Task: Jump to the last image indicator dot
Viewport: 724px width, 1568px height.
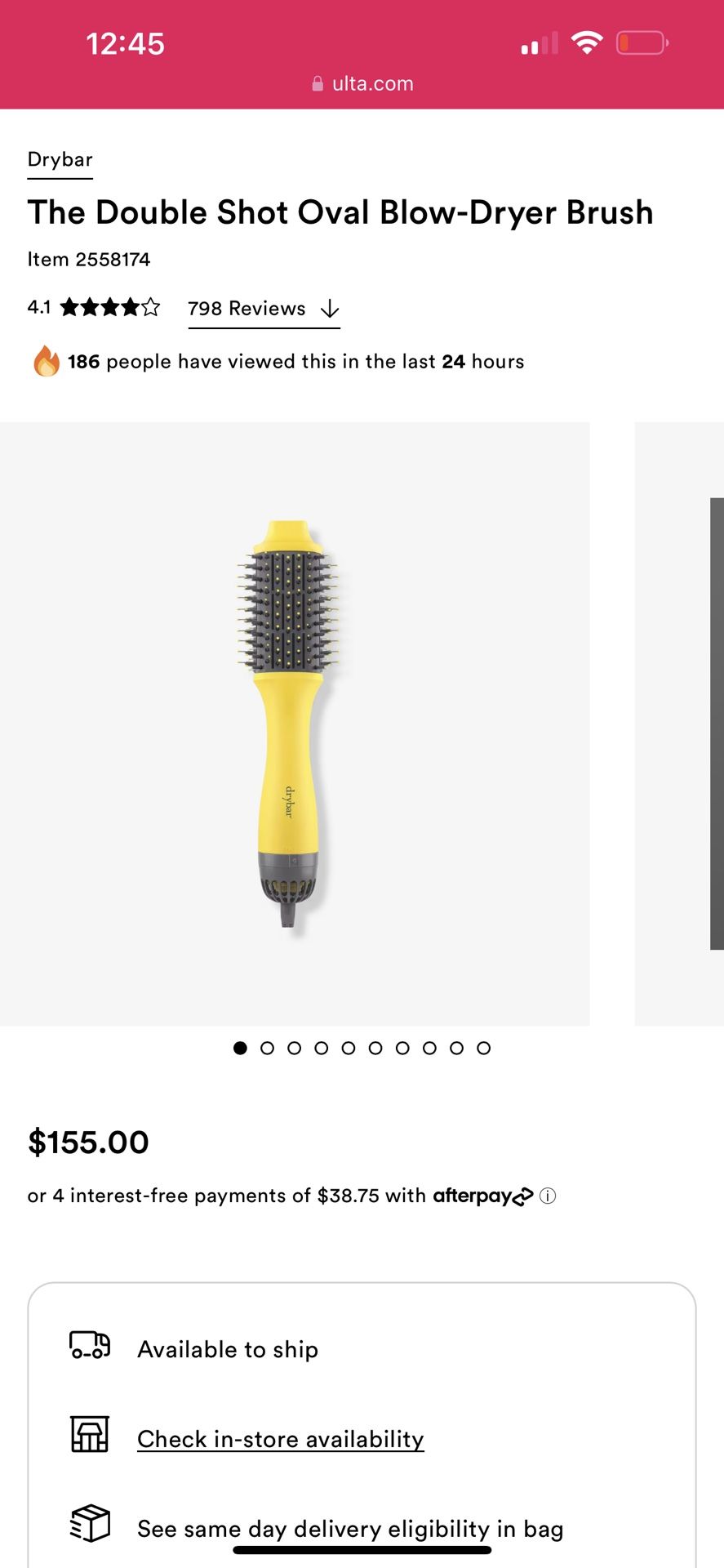Action: pos(483,1048)
